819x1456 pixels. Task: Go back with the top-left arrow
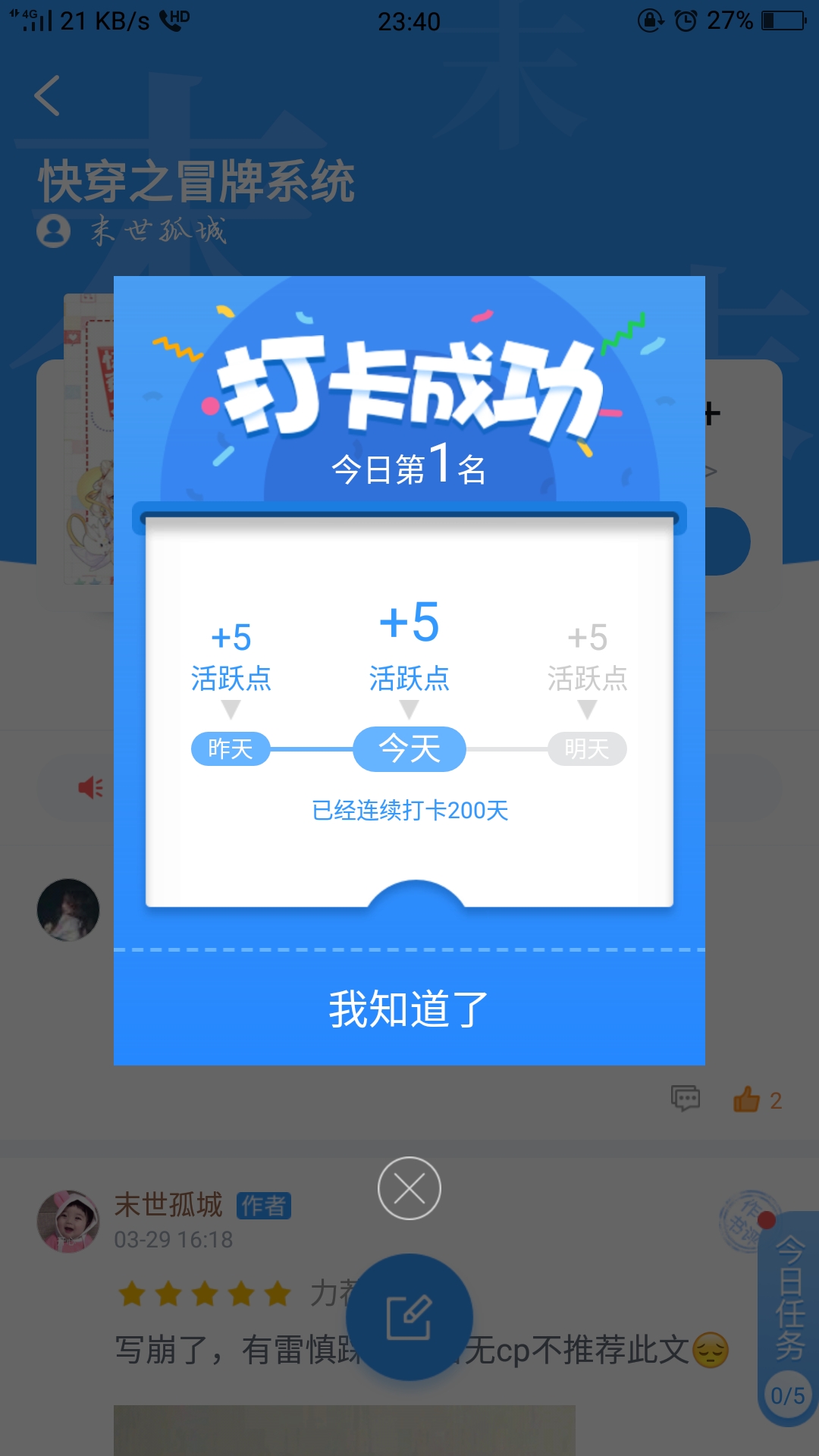[47, 96]
